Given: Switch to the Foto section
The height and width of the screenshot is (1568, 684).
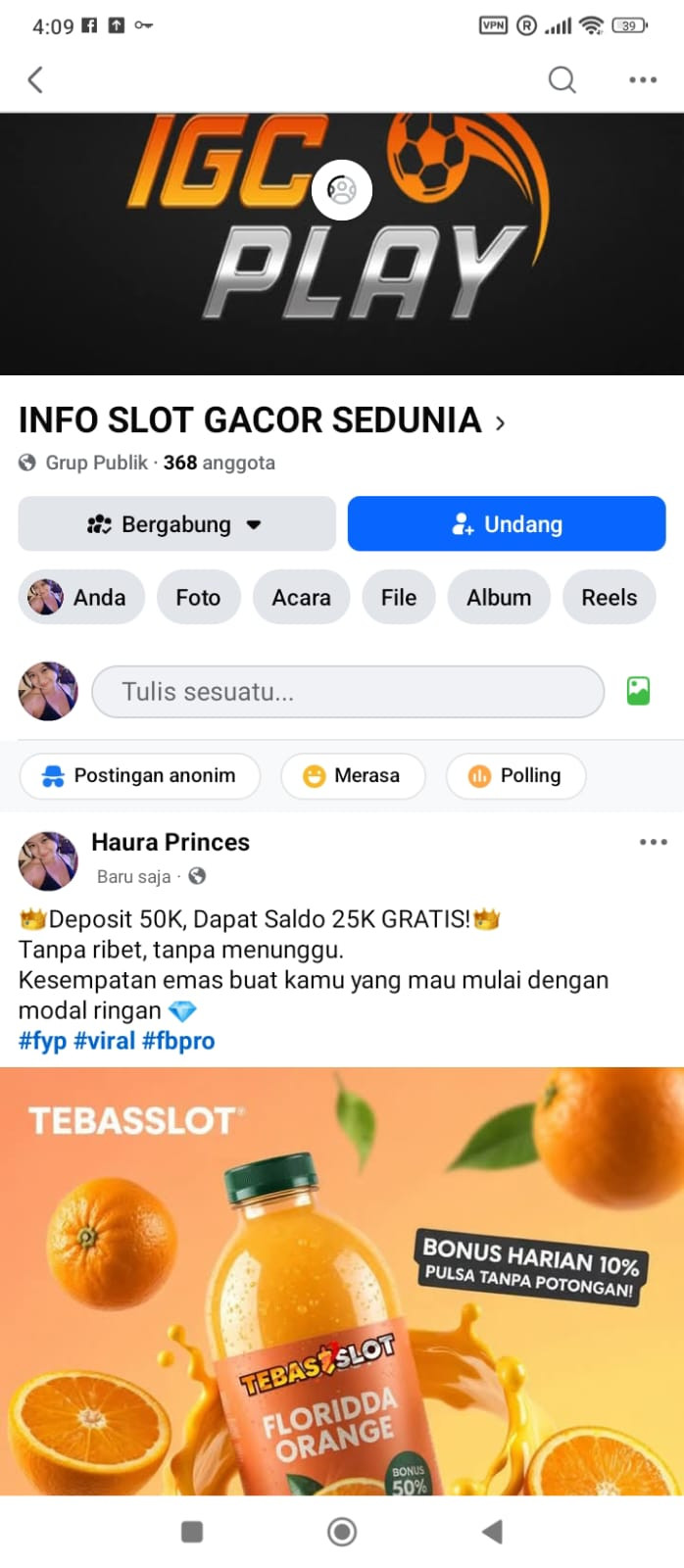Looking at the screenshot, I should (x=198, y=598).
